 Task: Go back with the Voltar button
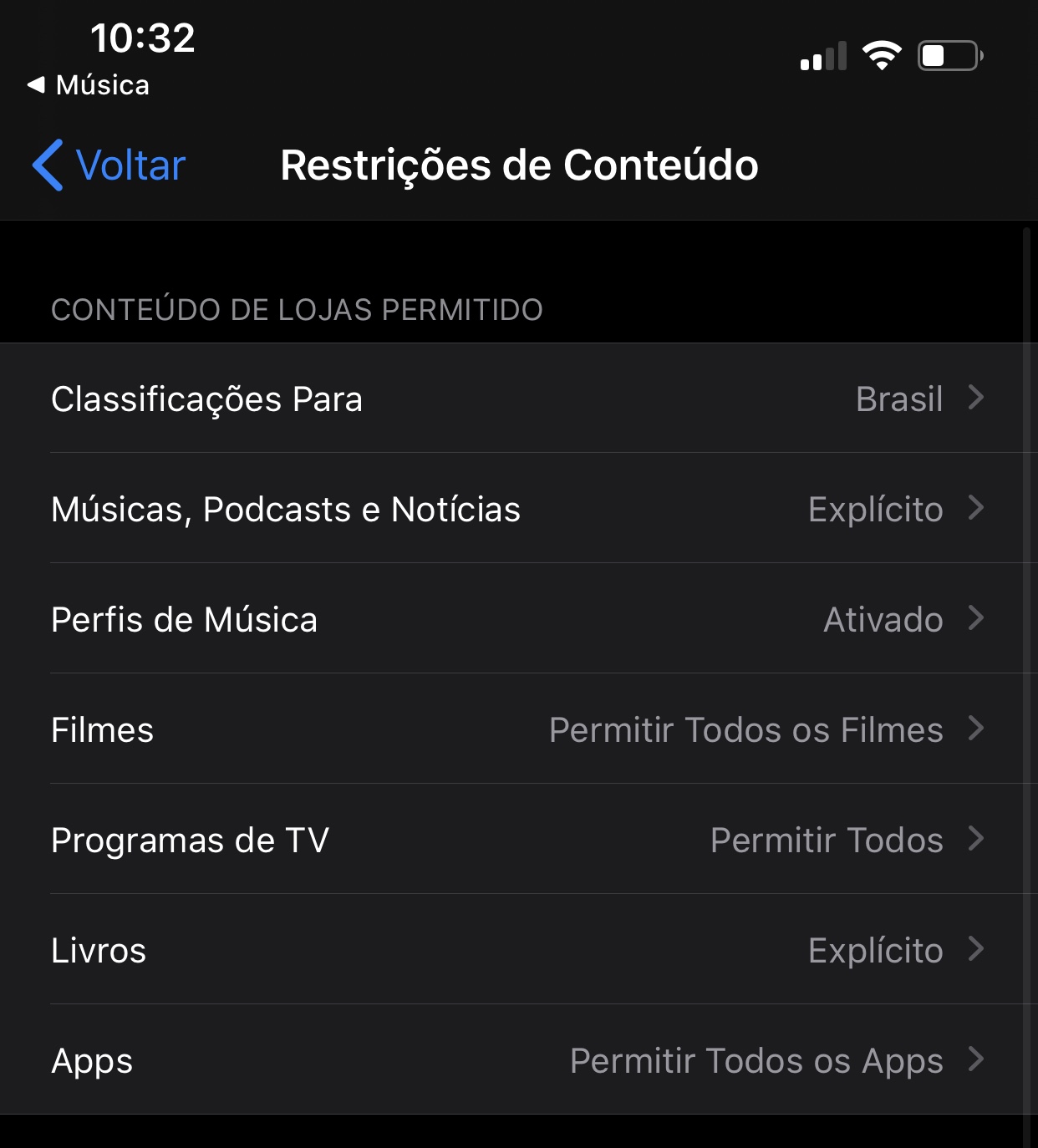[x=109, y=165]
